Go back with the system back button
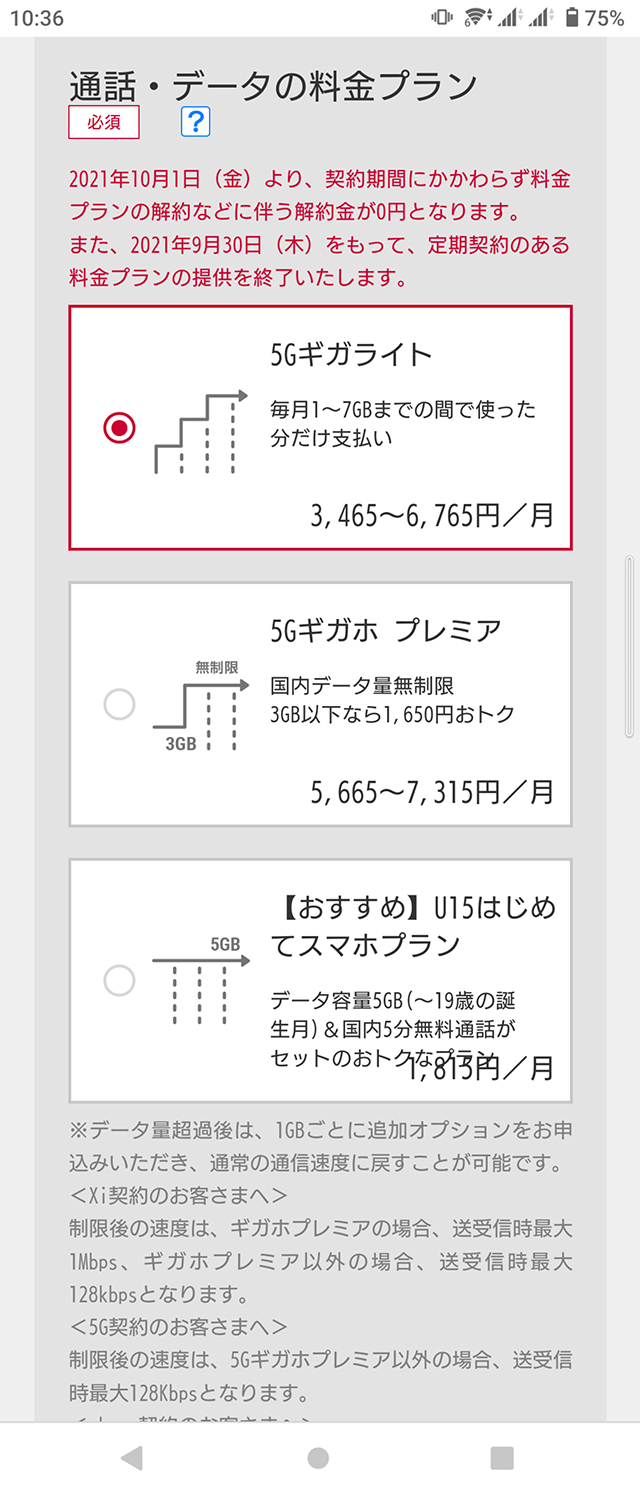This screenshot has width=640, height=1495. tap(131, 1457)
